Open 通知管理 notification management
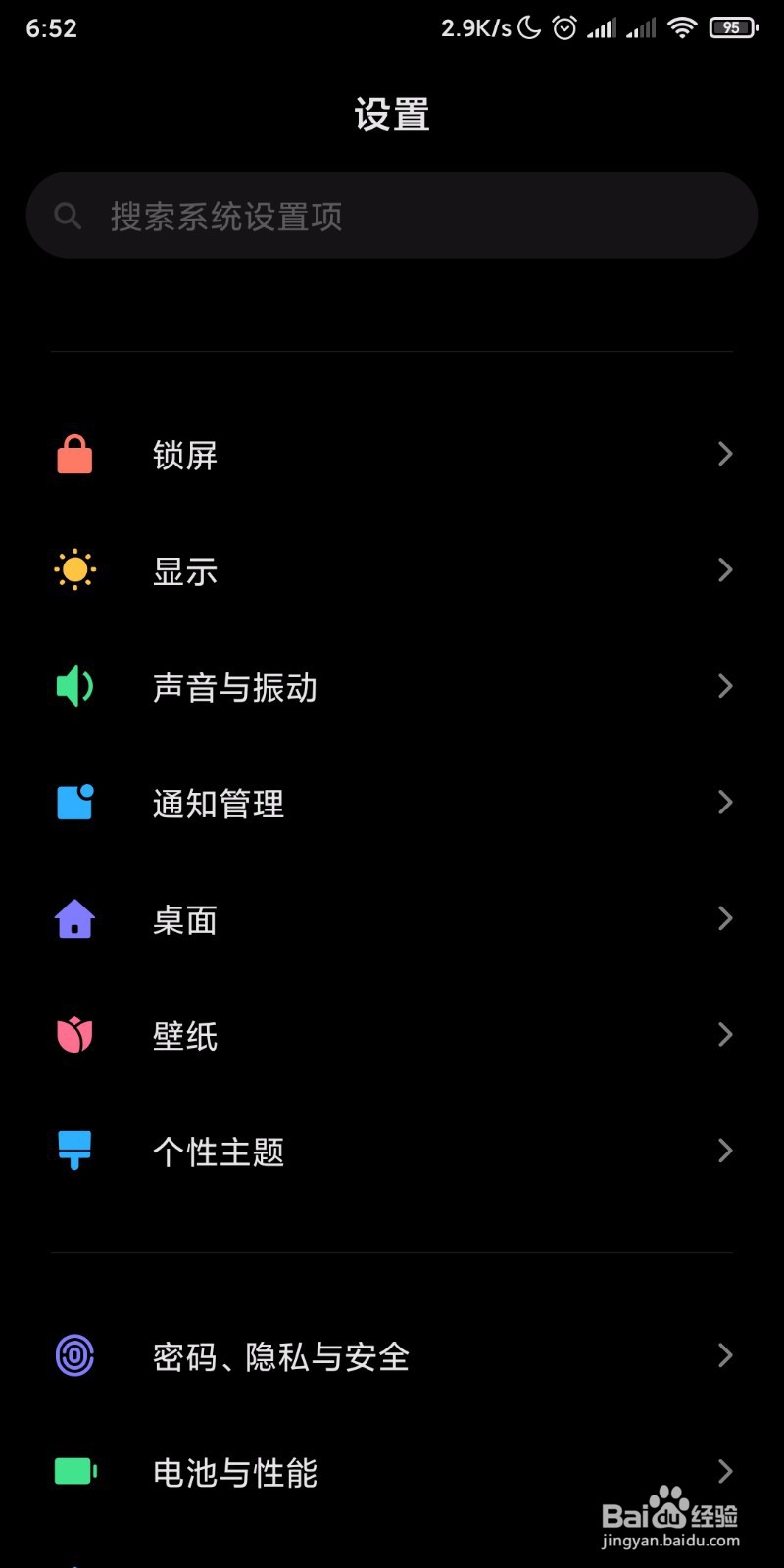The height and width of the screenshot is (1568, 784). coord(392,803)
